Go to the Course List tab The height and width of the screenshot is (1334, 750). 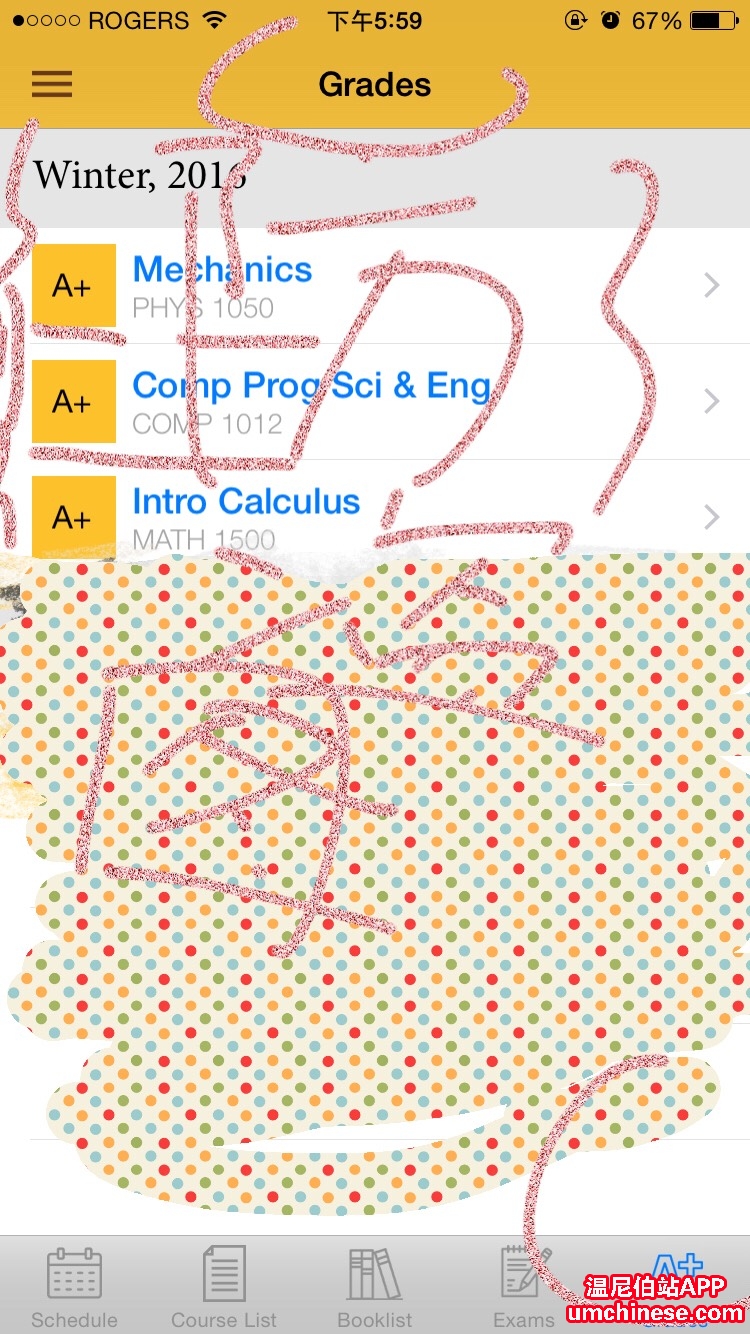[224, 1287]
